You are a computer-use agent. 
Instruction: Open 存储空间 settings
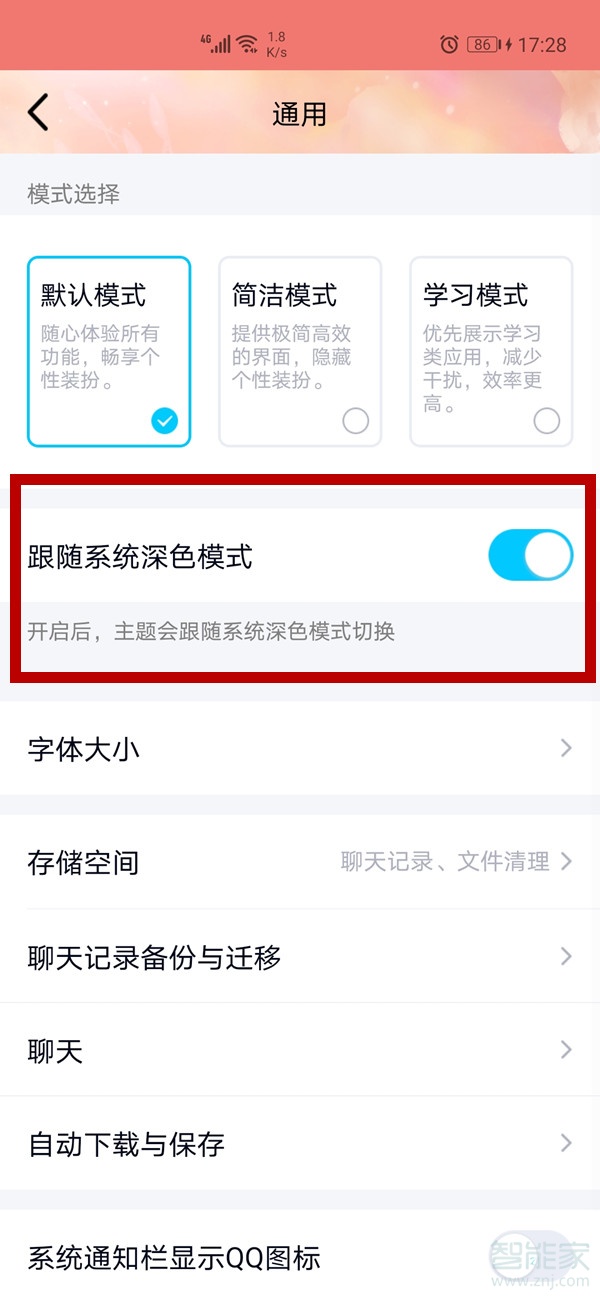(x=300, y=862)
